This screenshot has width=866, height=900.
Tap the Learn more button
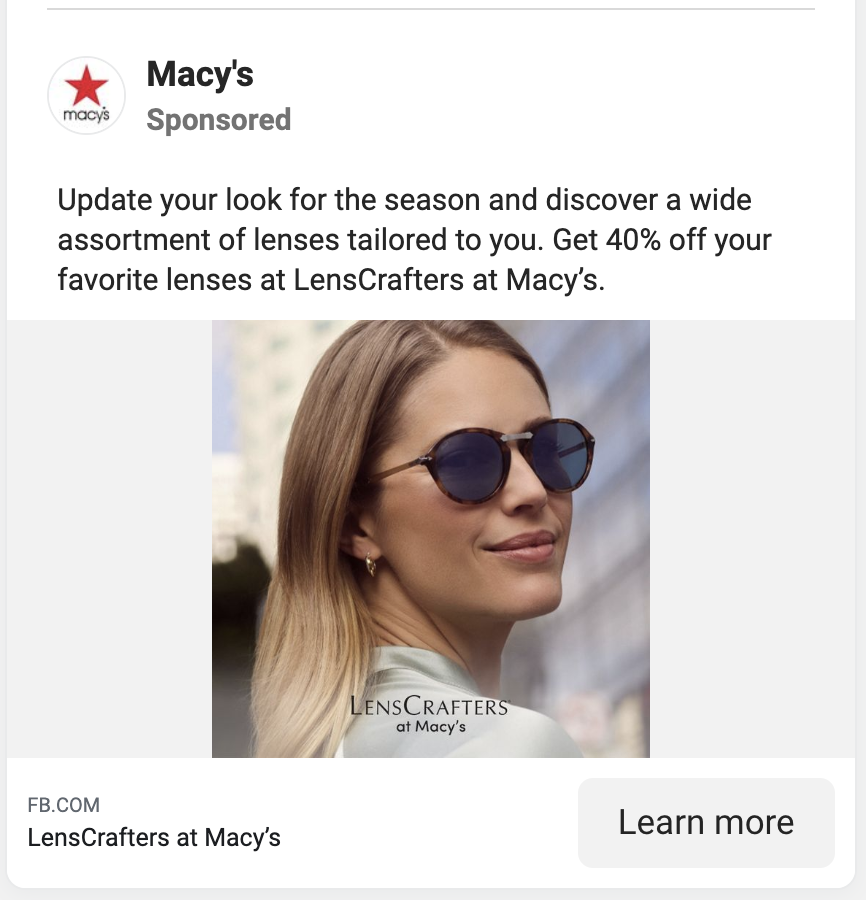(706, 822)
